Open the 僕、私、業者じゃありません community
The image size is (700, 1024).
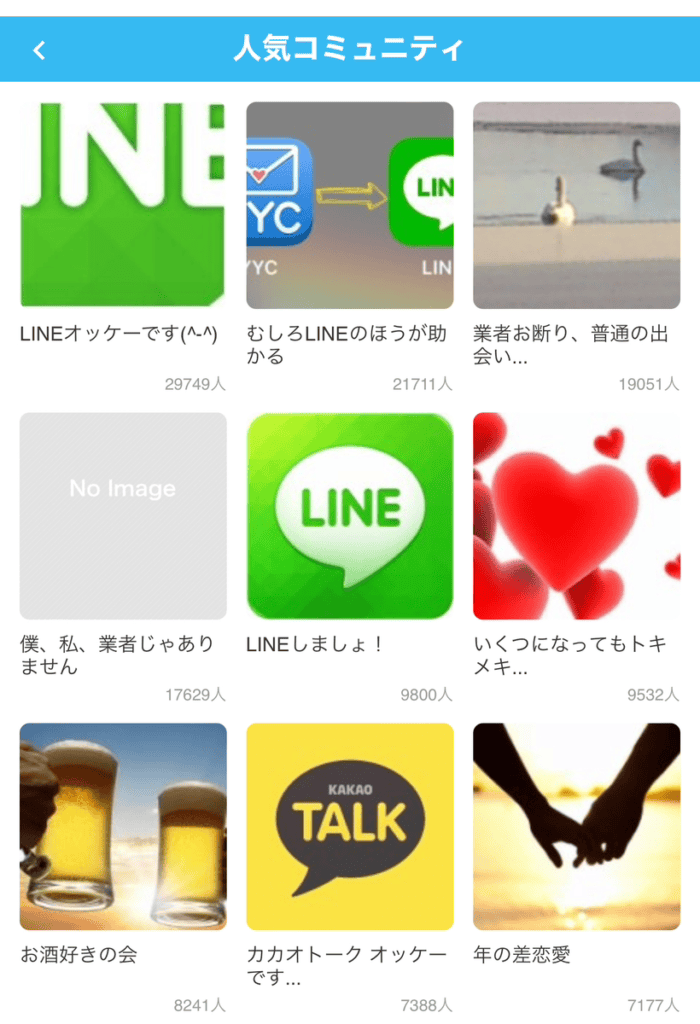123,516
